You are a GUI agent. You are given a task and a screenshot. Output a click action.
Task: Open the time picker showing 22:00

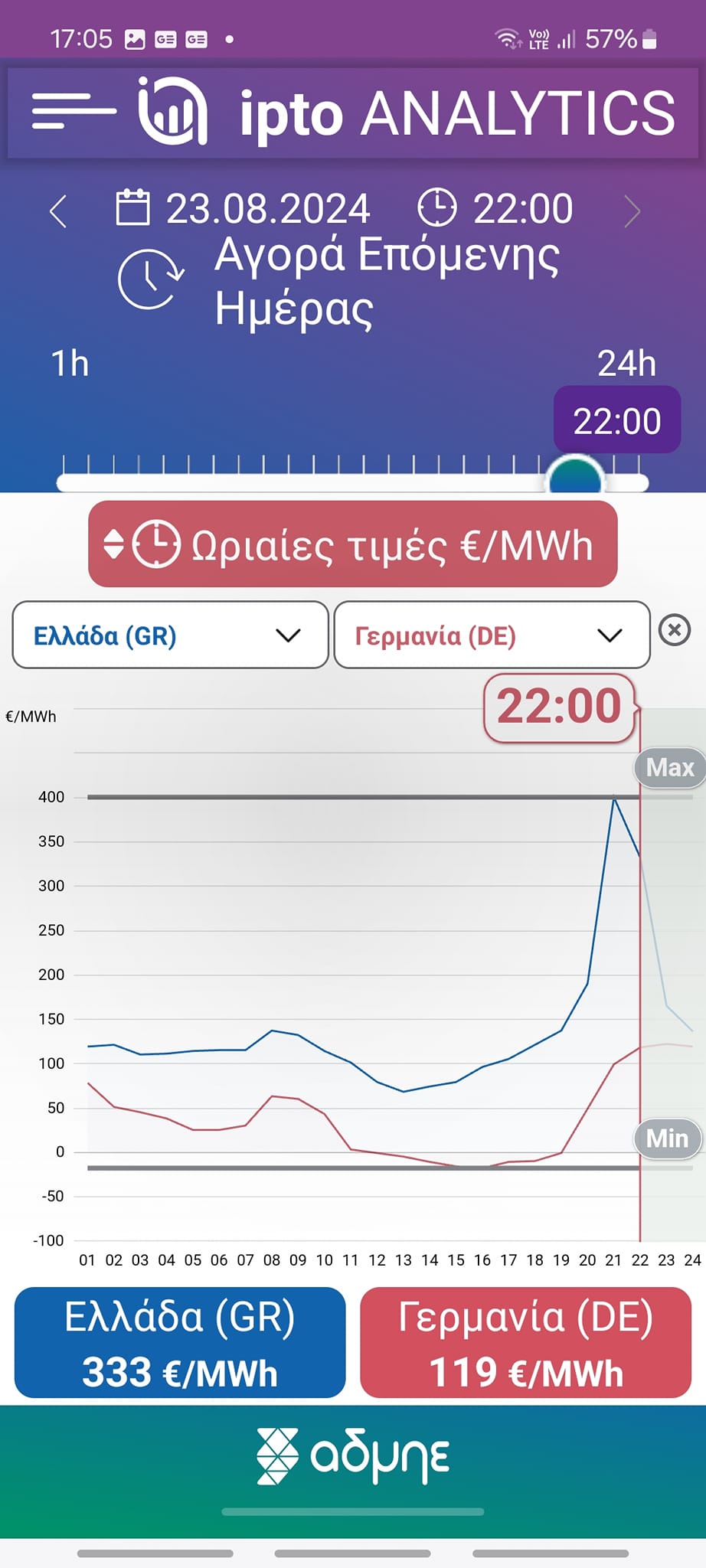[495, 208]
